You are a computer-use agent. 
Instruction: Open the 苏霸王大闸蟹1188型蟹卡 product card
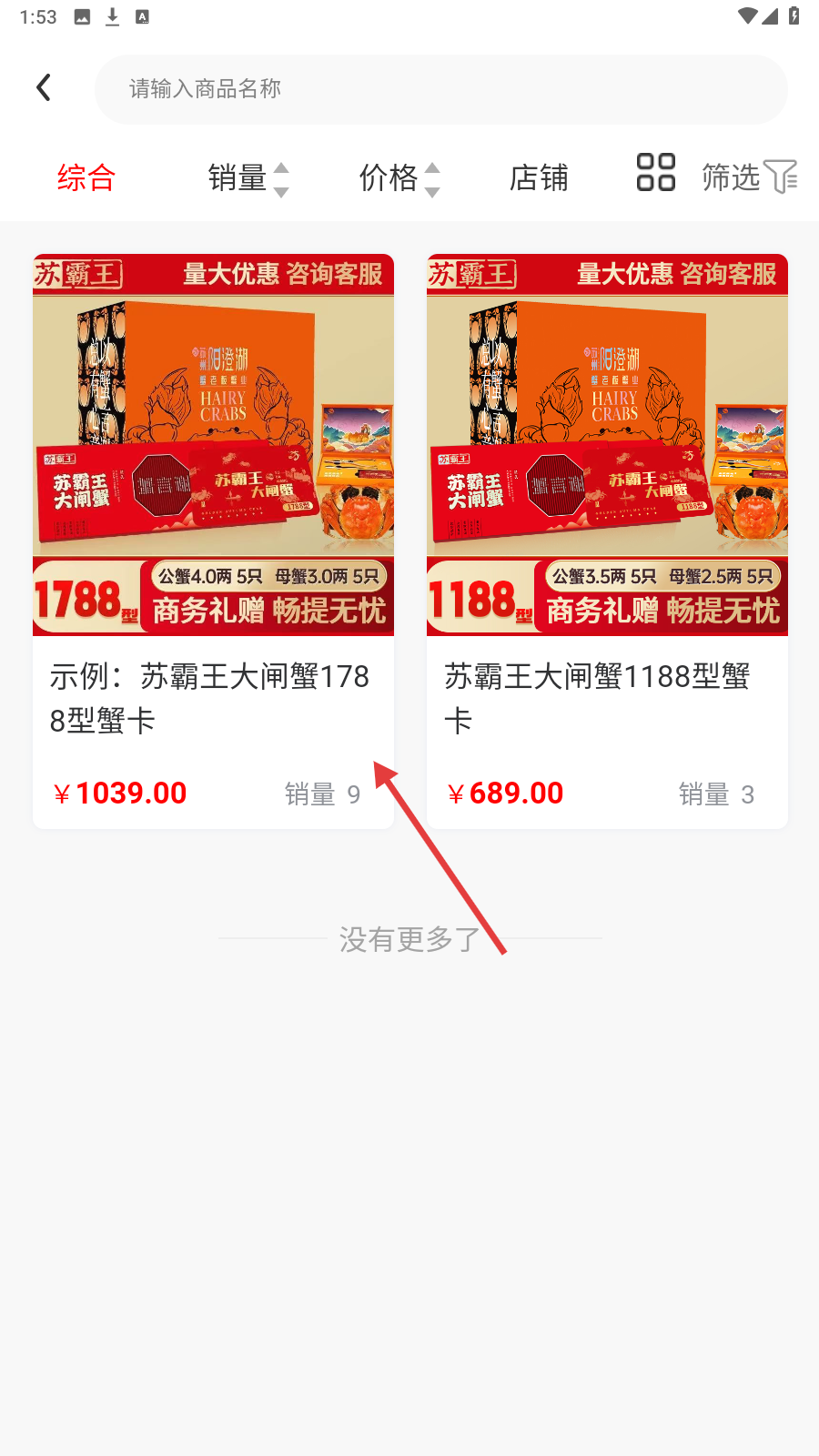[x=607, y=541]
